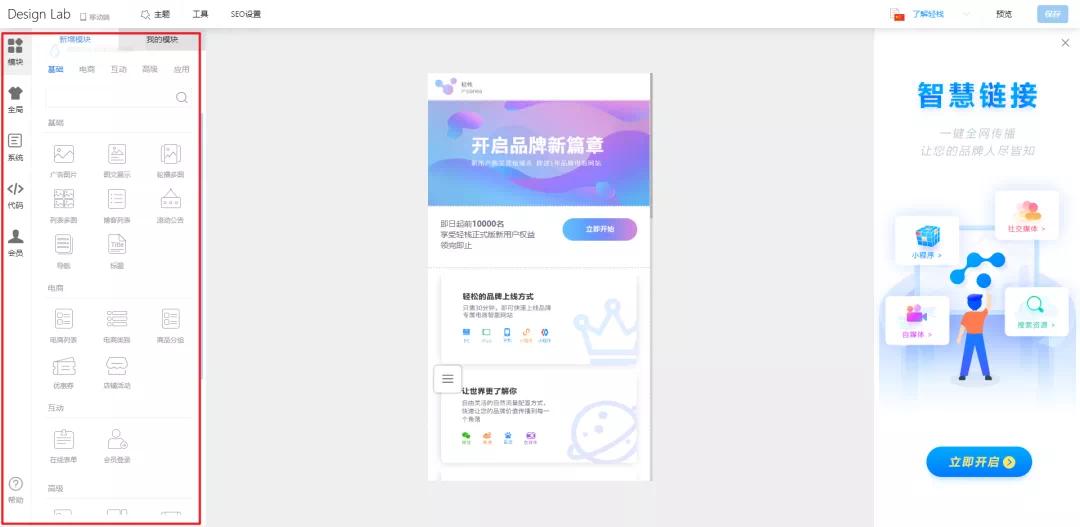The image size is (1080, 527).
Task: Tap the 立即开启 button
Action: pyautogui.click(x=978, y=462)
